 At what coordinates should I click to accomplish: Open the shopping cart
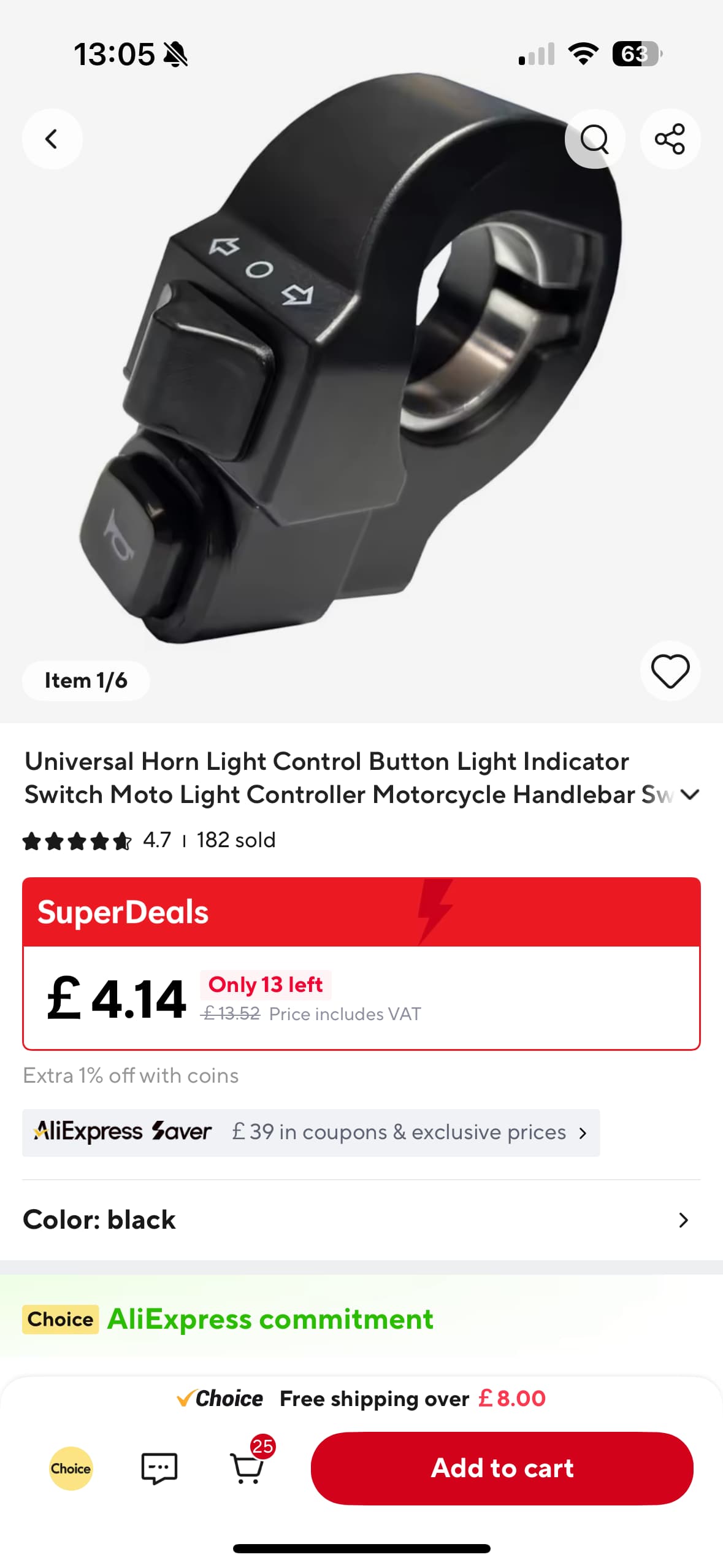tap(247, 1468)
